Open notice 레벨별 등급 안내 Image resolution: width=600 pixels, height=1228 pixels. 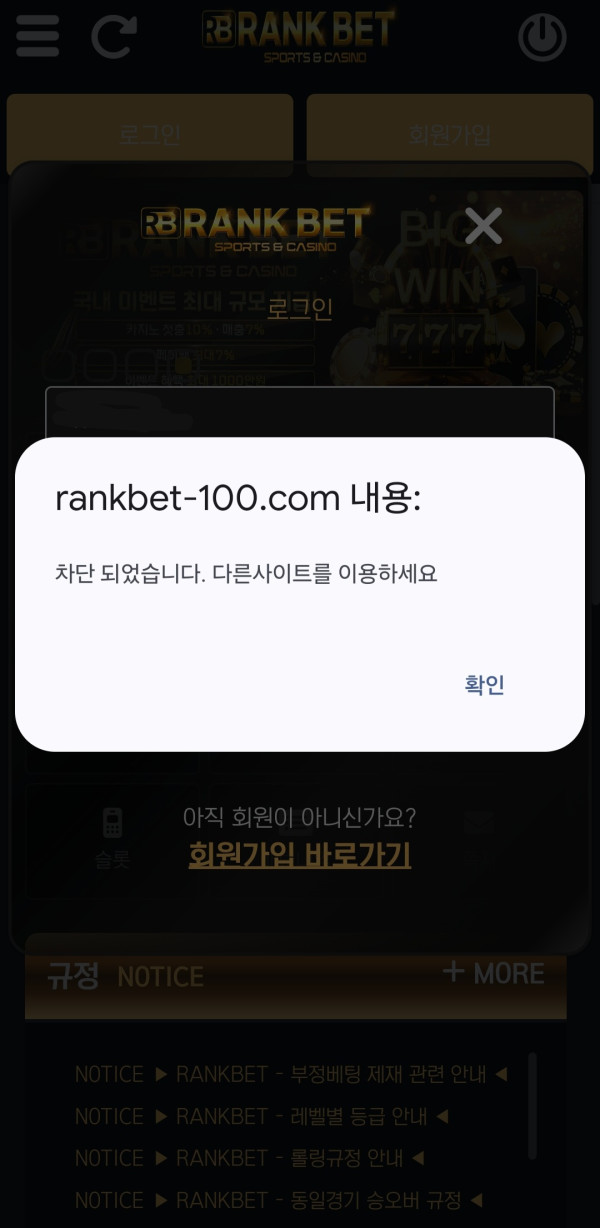261,1116
